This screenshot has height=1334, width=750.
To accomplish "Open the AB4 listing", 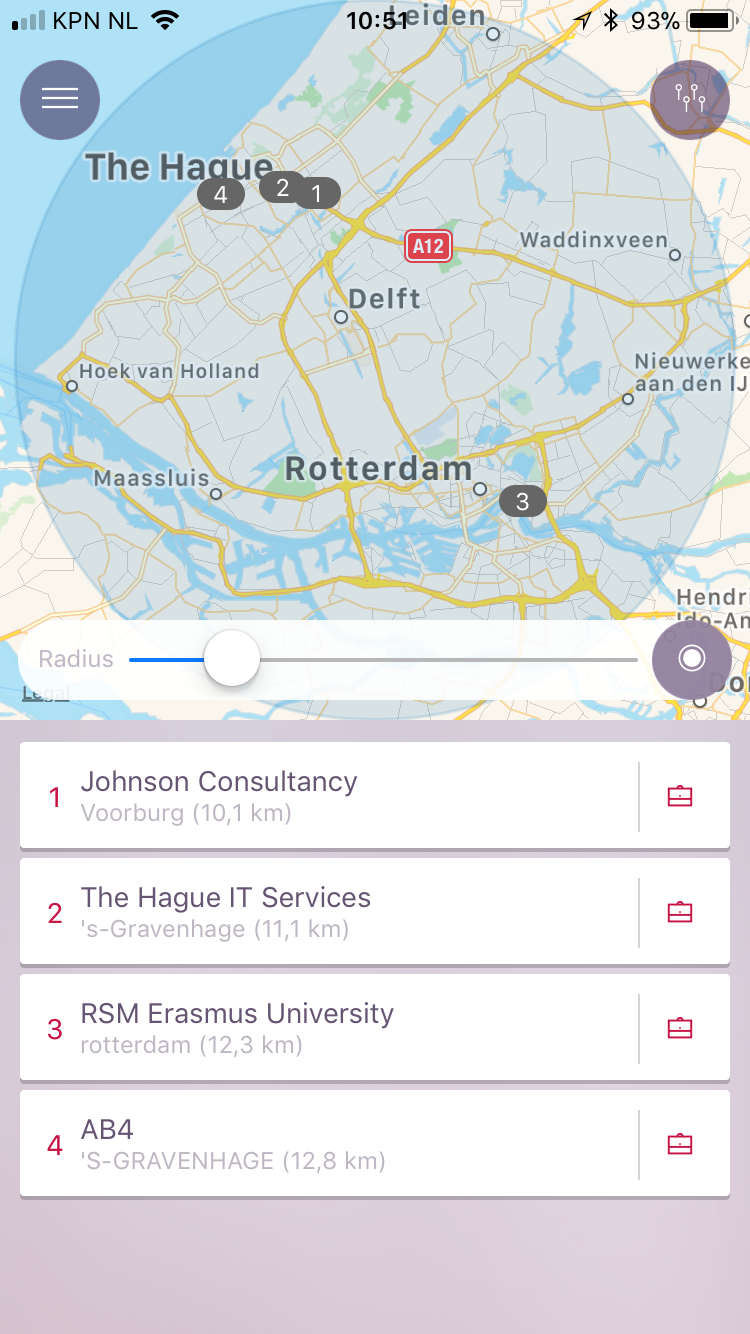I will click(x=330, y=1144).
